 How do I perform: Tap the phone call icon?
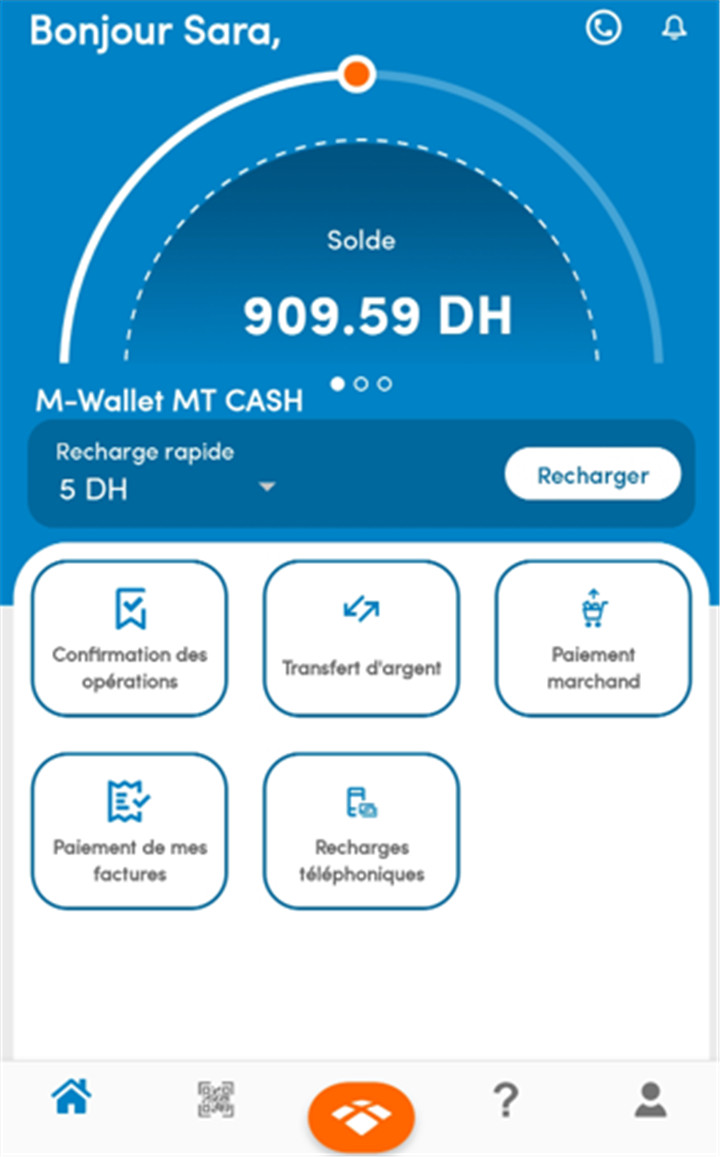pos(603,28)
